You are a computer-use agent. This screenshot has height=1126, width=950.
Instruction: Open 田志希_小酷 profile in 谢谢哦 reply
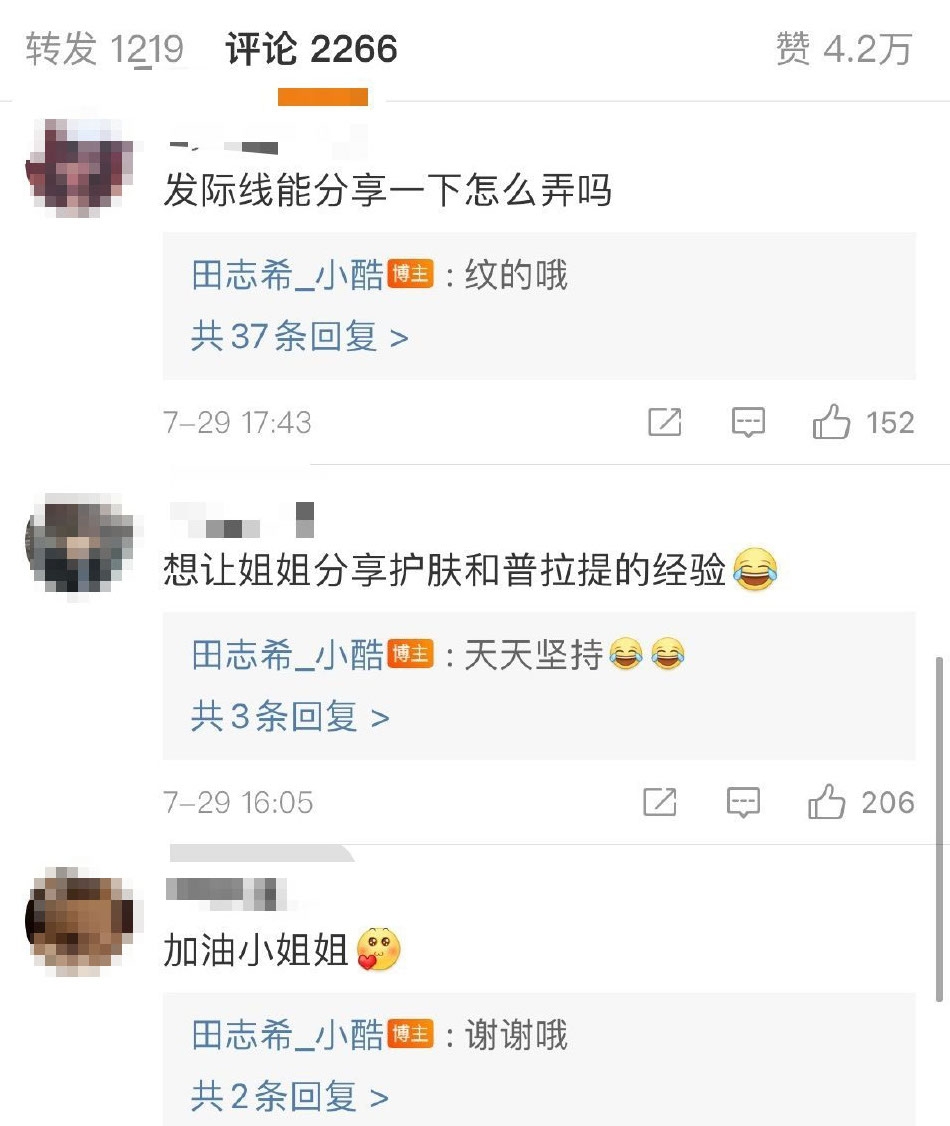pos(287,1035)
